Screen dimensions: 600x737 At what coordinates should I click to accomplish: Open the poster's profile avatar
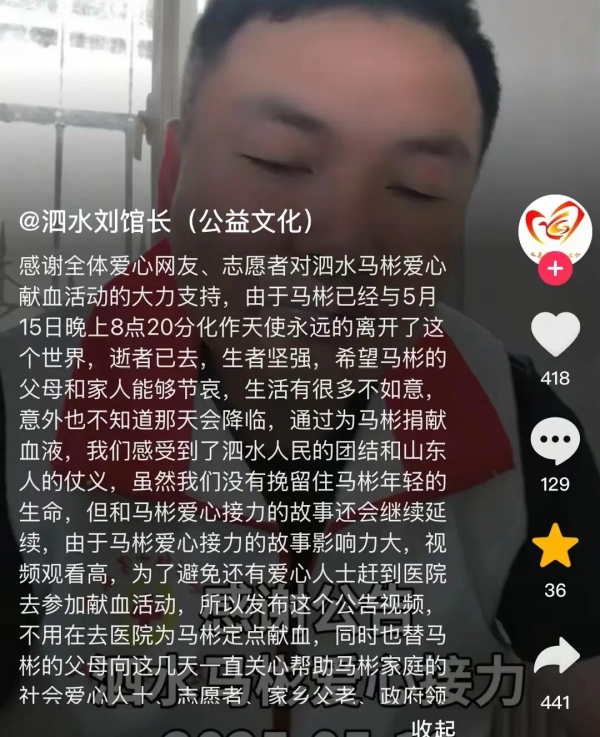pos(554,229)
